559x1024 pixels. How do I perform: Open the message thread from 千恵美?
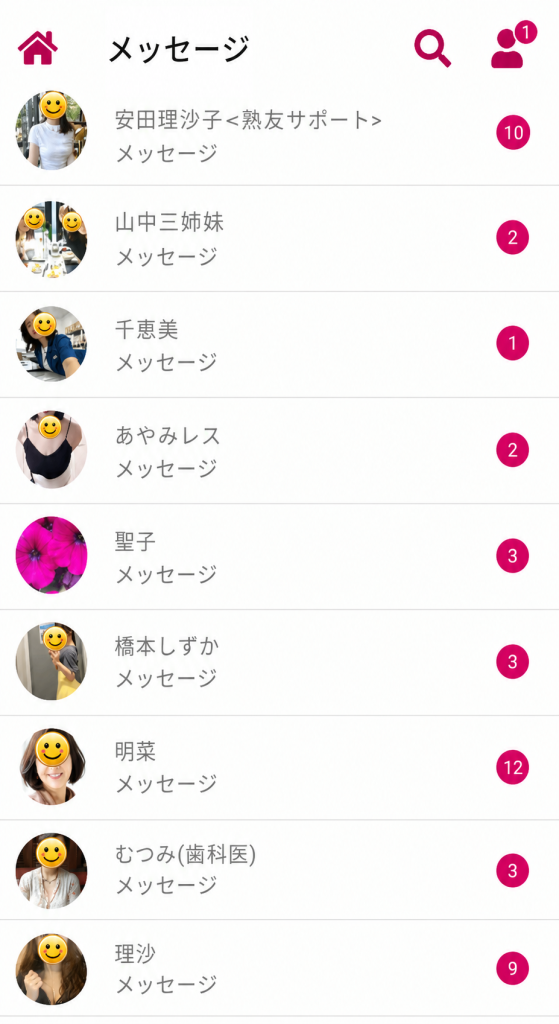[280, 344]
